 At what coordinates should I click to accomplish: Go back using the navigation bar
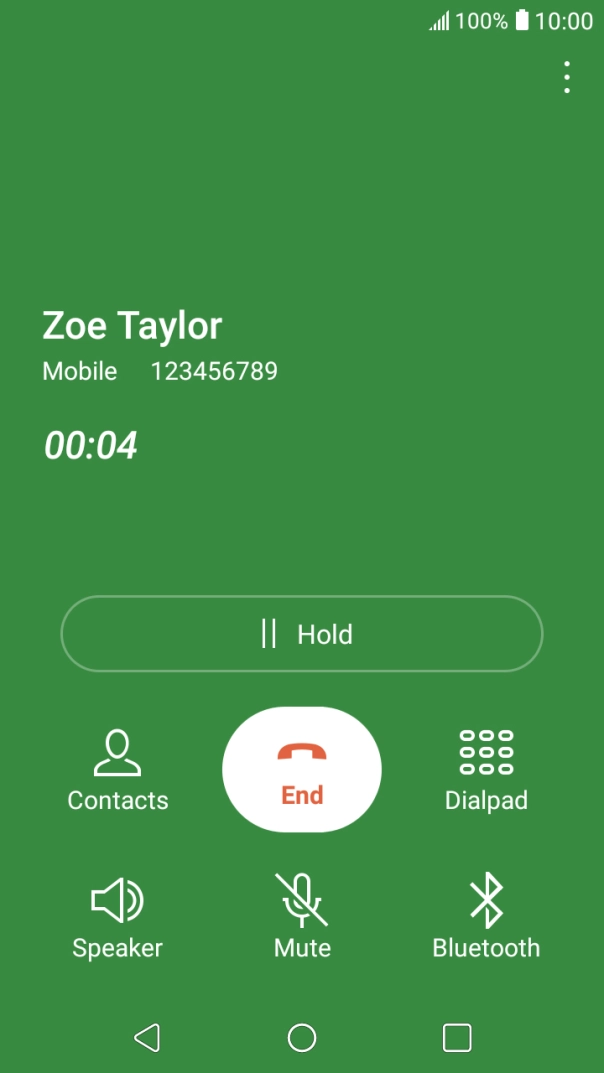click(x=147, y=1038)
